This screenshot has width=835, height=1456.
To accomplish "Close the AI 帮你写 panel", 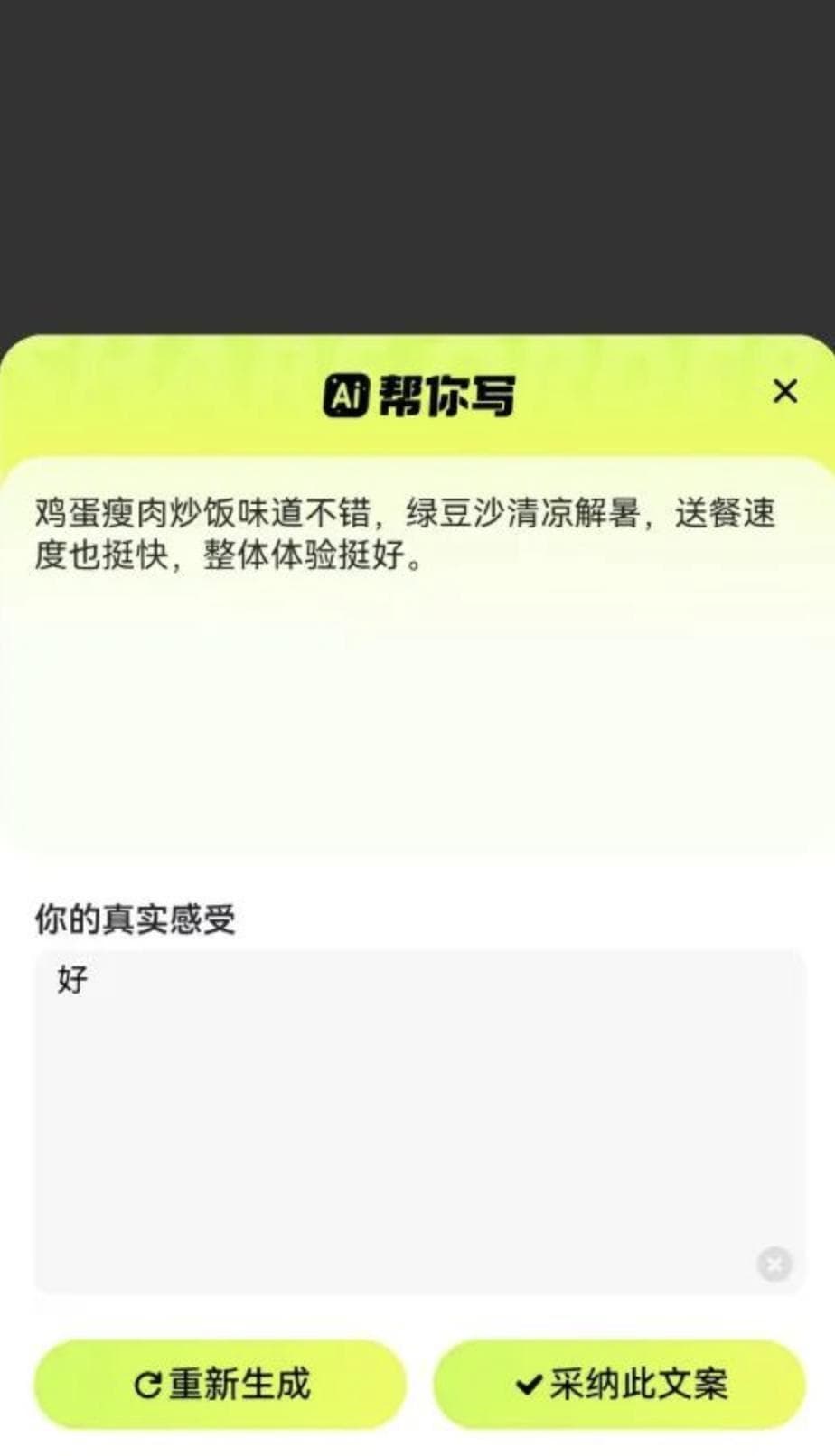I will 784,392.
